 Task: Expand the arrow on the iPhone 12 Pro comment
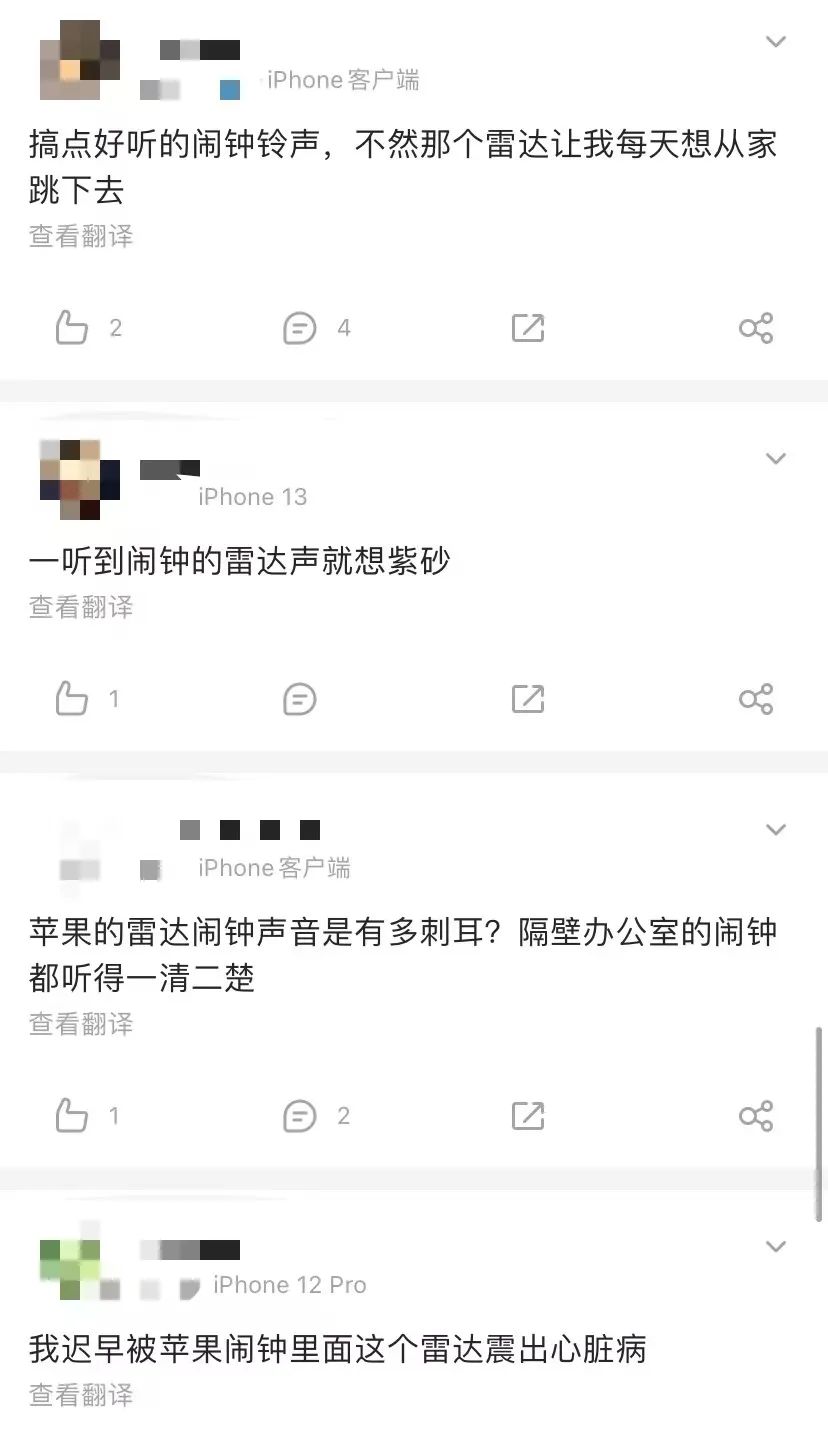pyautogui.click(x=776, y=1247)
